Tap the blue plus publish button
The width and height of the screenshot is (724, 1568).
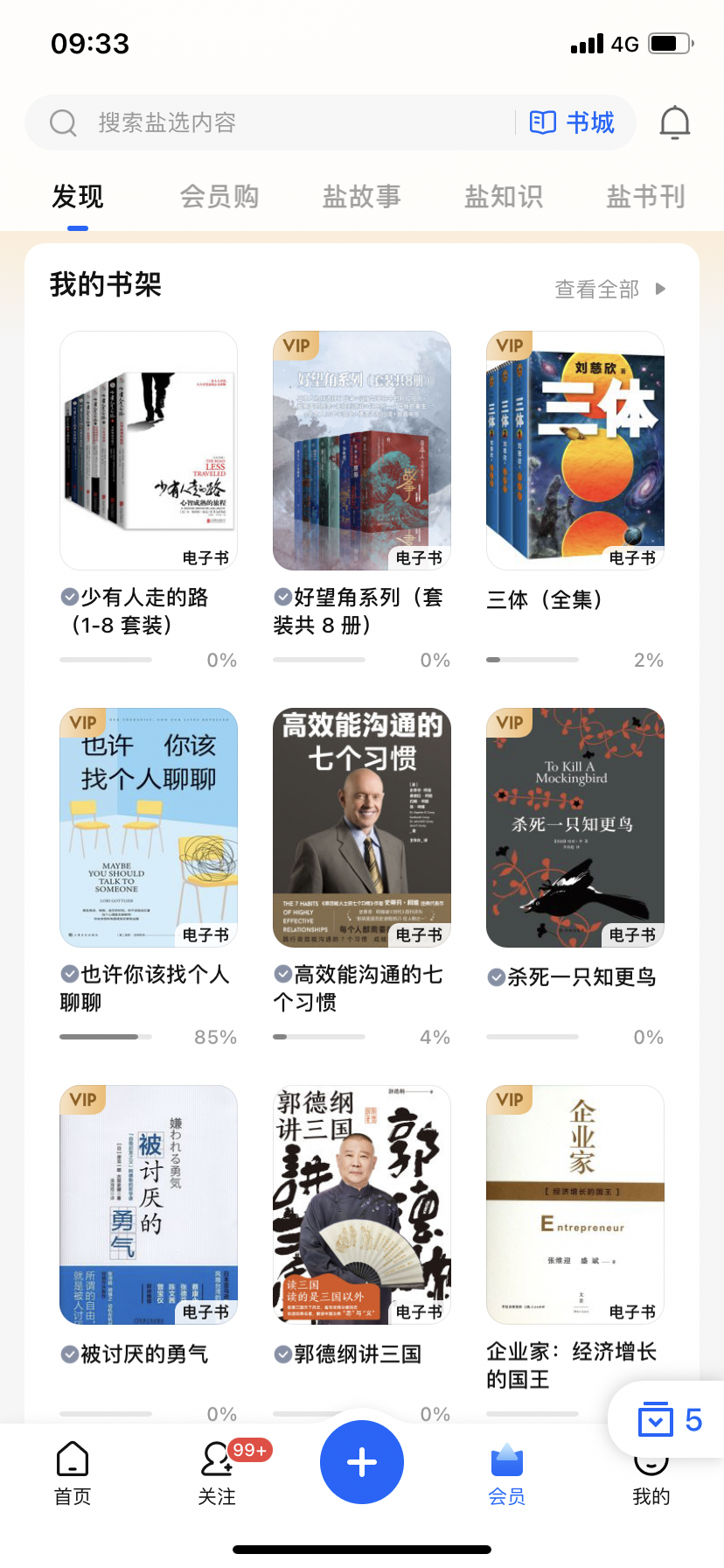tap(362, 1461)
